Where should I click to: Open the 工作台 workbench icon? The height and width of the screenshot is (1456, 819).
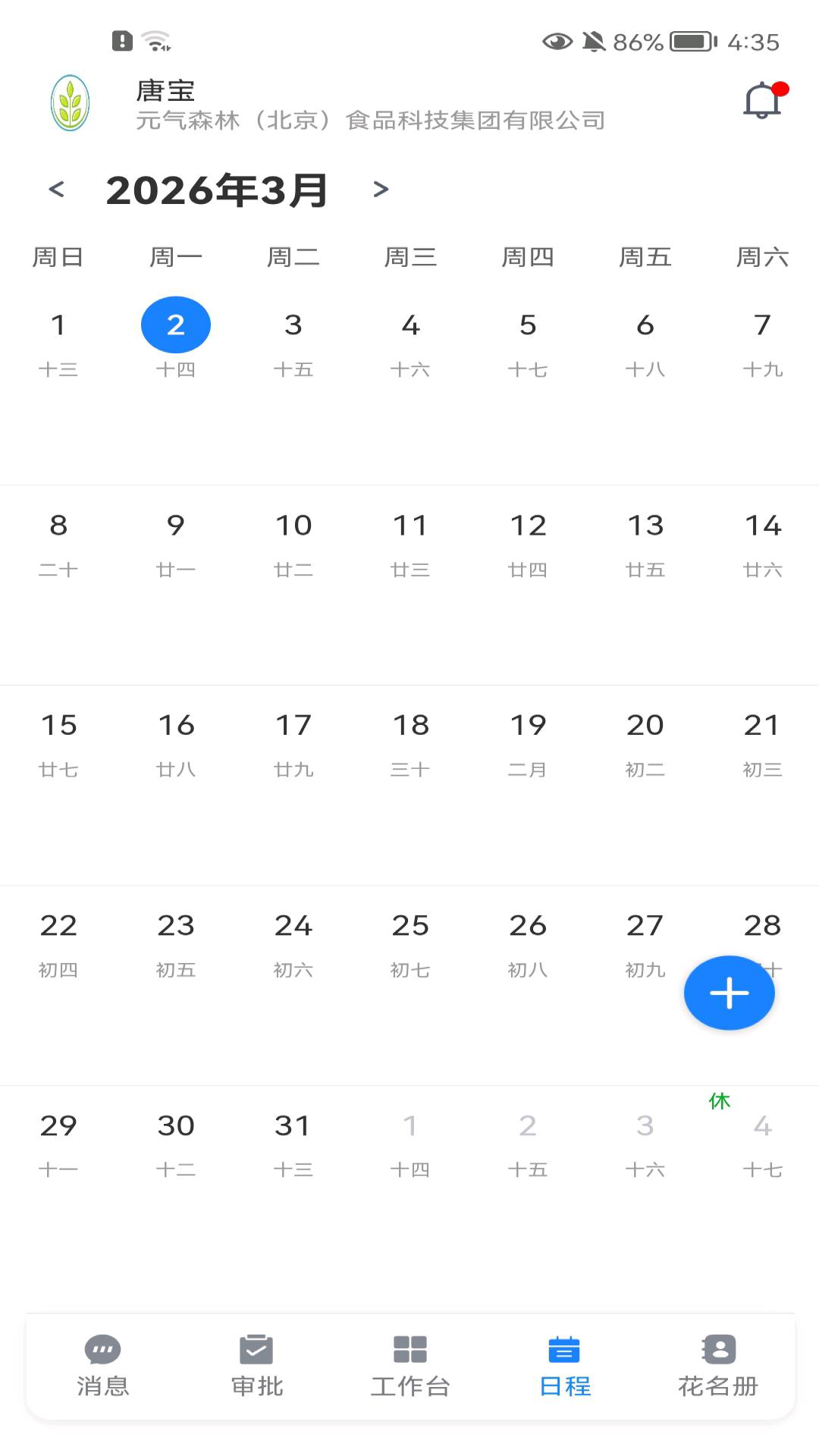point(409,1363)
